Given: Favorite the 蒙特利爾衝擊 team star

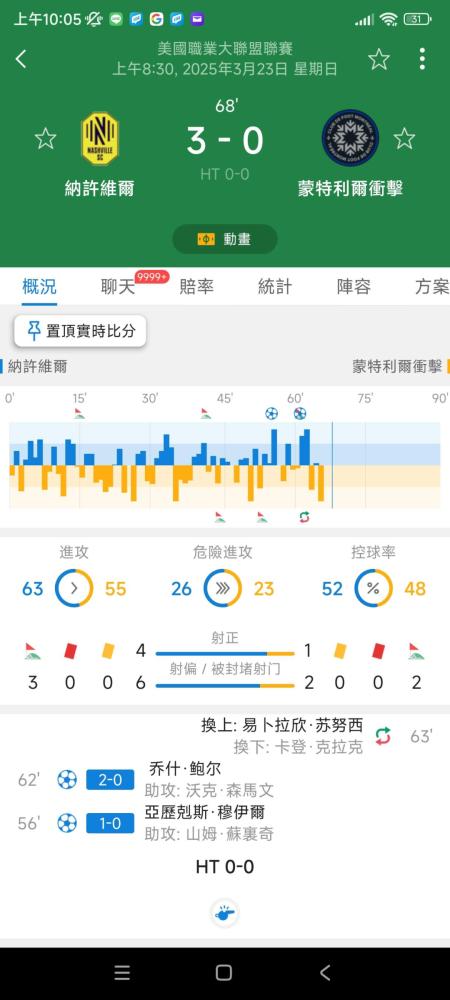Looking at the screenshot, I should coord(404,138).
